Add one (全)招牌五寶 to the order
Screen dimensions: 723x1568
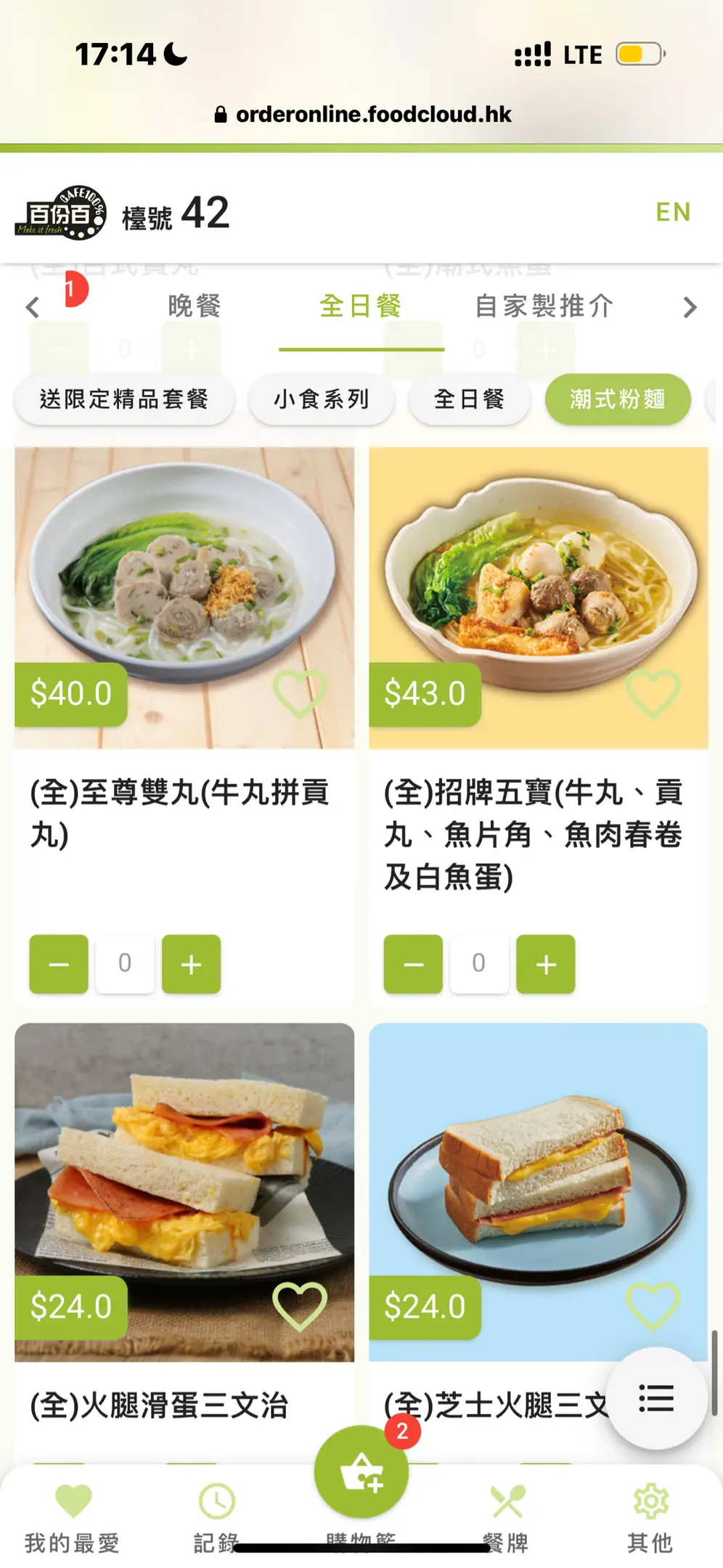coord(545,964)
